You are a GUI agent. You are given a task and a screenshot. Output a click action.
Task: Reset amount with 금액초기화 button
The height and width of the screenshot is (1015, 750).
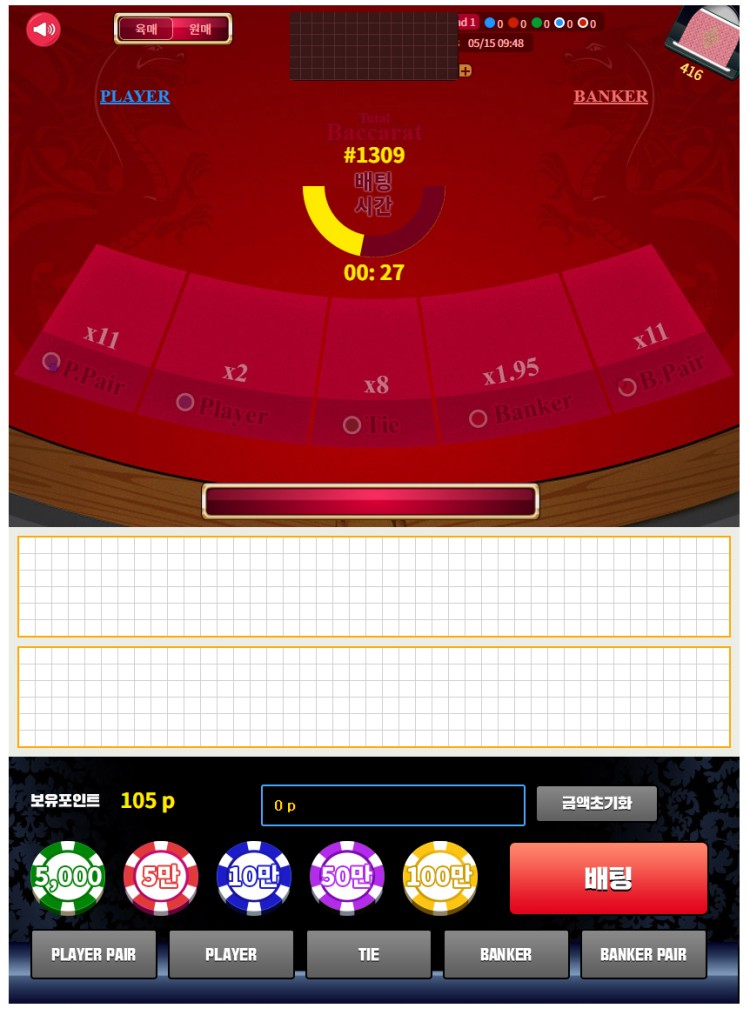[x=596, y=803]
